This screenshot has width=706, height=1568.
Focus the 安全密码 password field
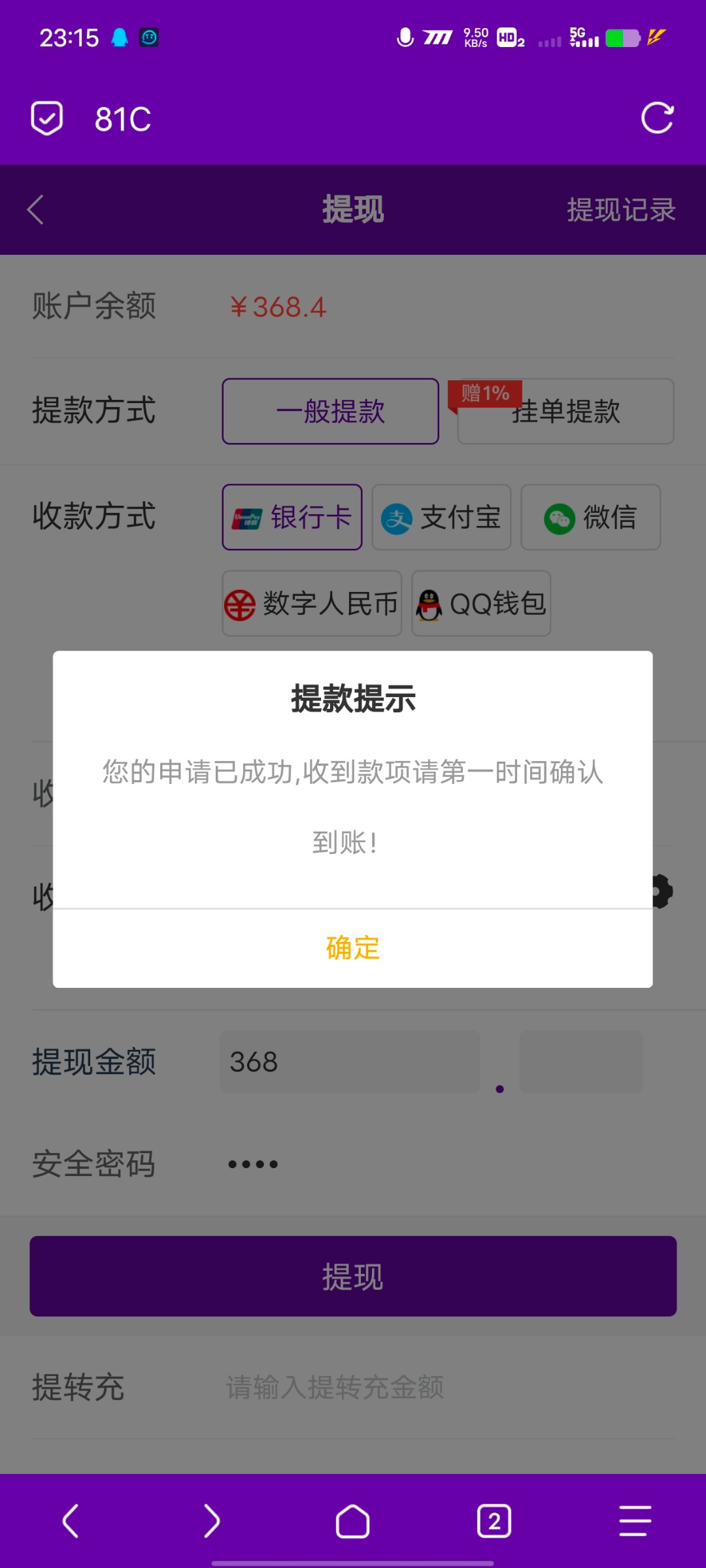click(392, 1164)
